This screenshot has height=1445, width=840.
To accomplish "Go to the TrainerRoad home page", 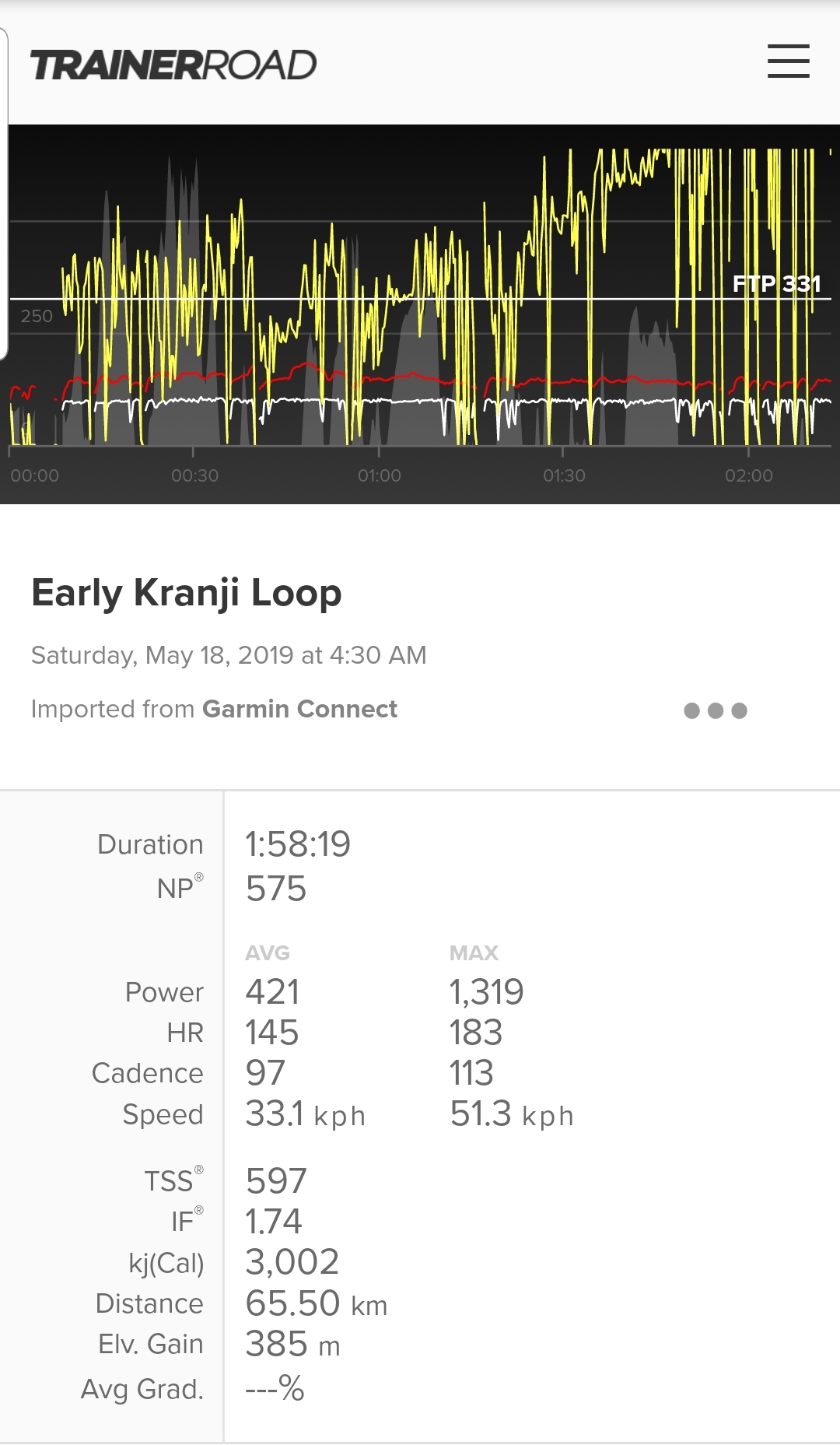I will pos(173,65).
